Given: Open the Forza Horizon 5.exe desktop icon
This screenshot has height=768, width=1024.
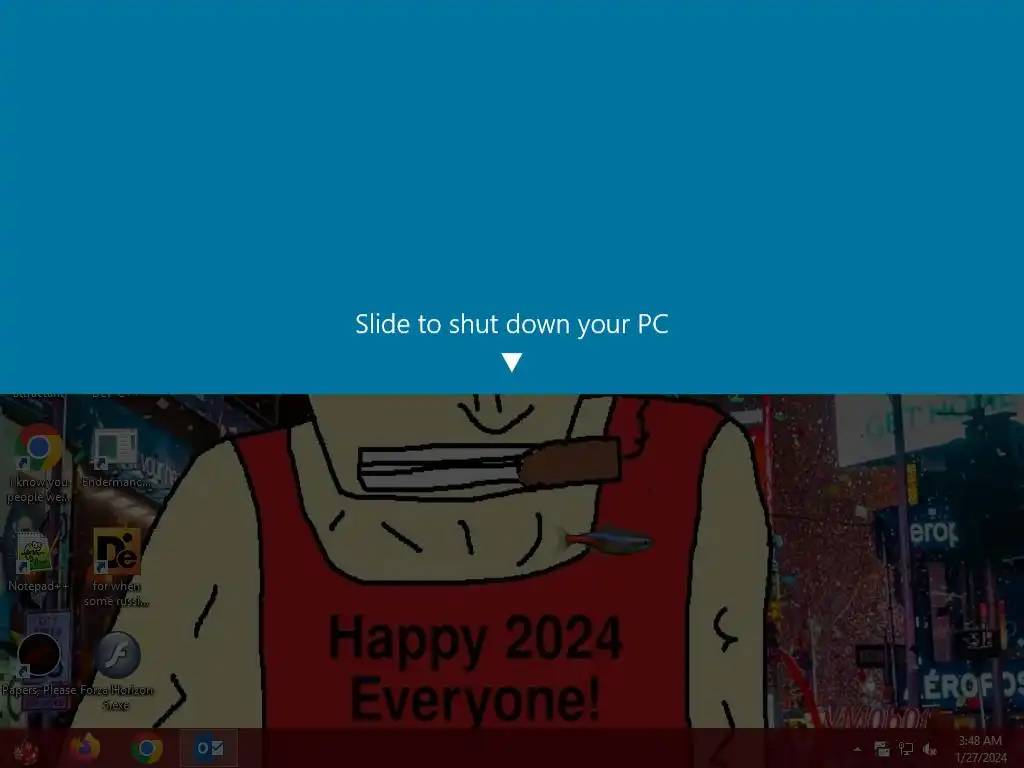Looking at the screenshot, I should click(117, 656).
